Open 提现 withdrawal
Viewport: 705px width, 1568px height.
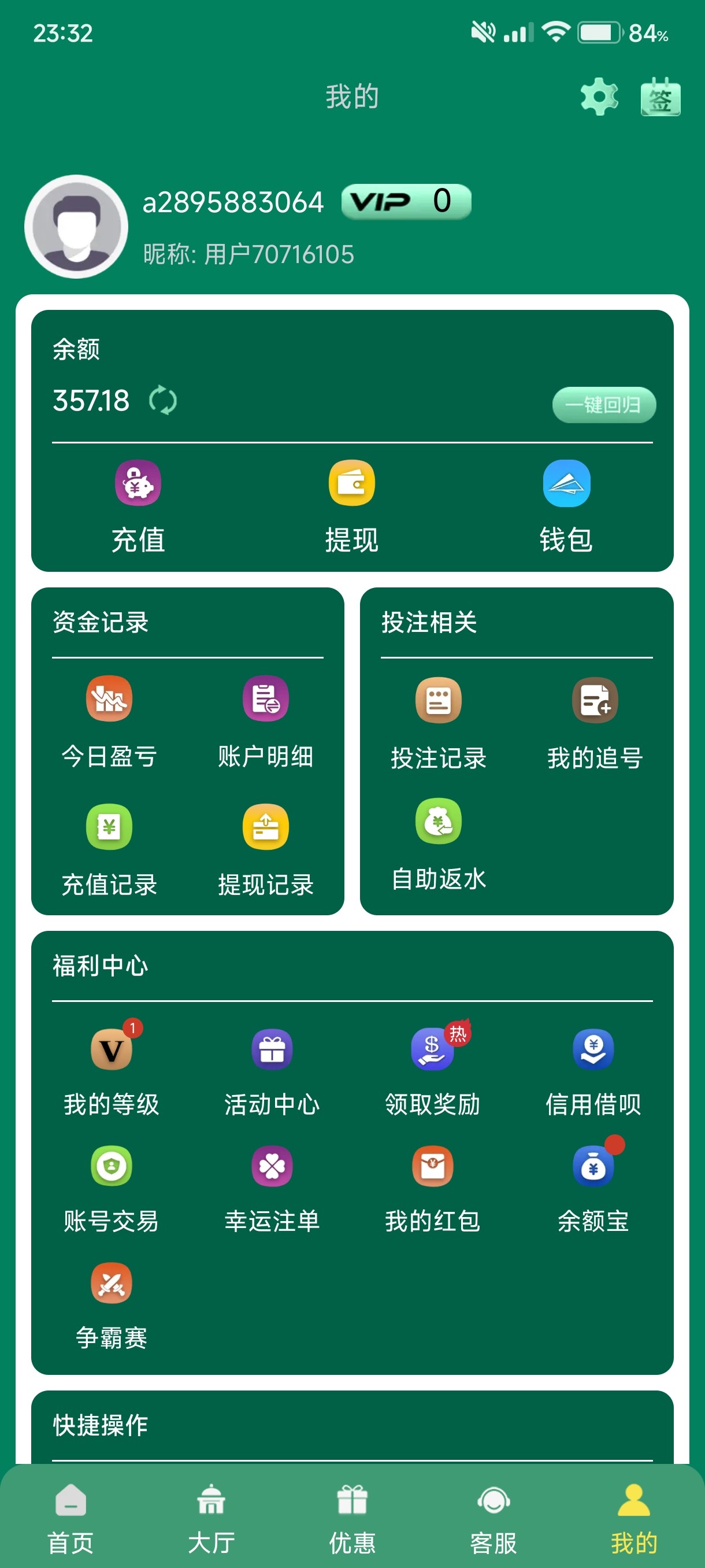(x=351, y=505)
